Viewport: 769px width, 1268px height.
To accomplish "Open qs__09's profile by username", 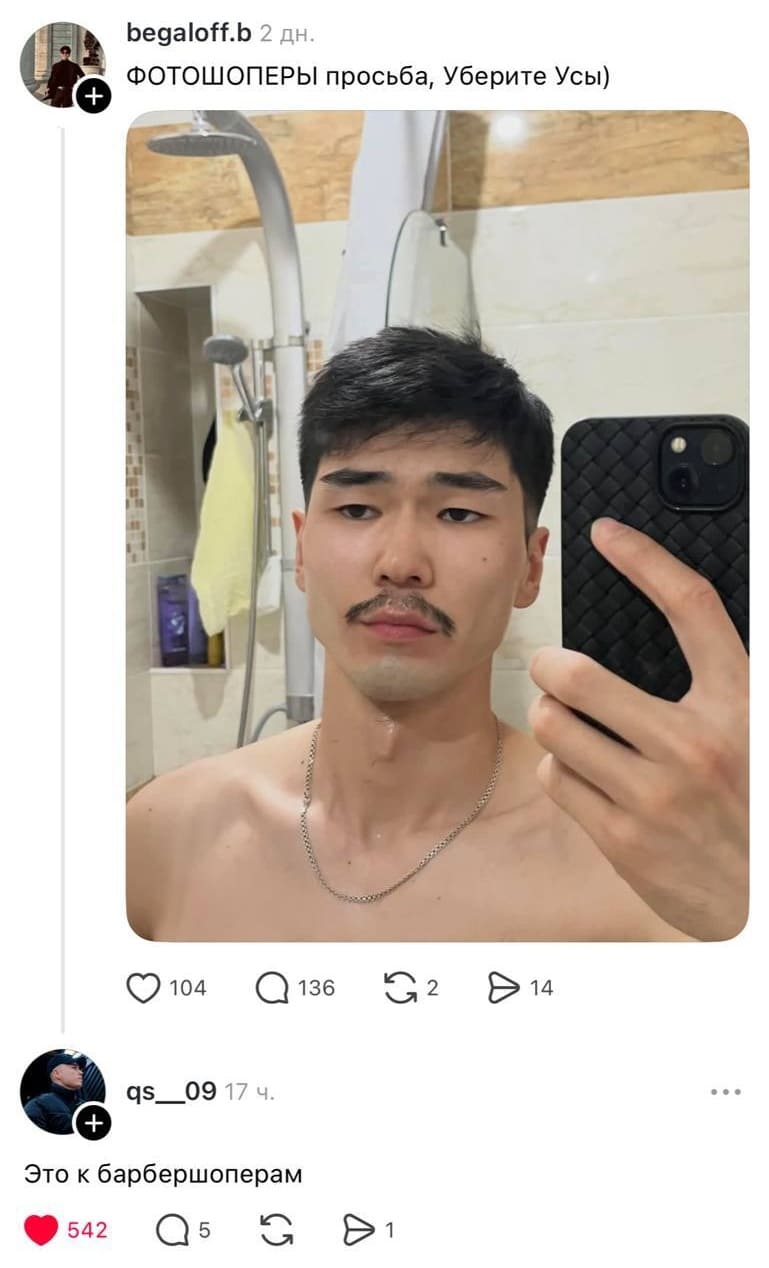I will pos(170,1091).
